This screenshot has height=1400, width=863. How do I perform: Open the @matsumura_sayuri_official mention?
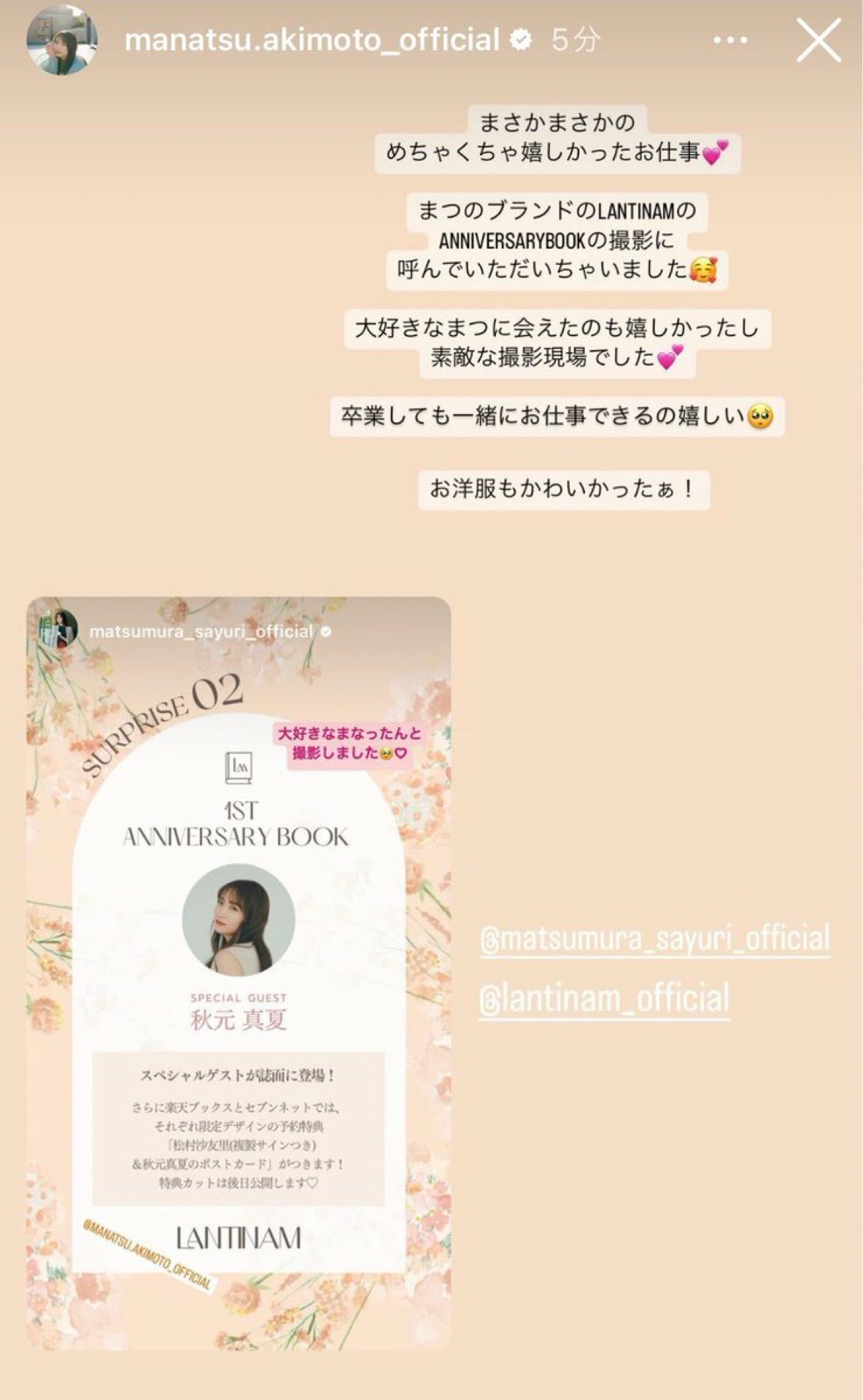pos(654,938)
